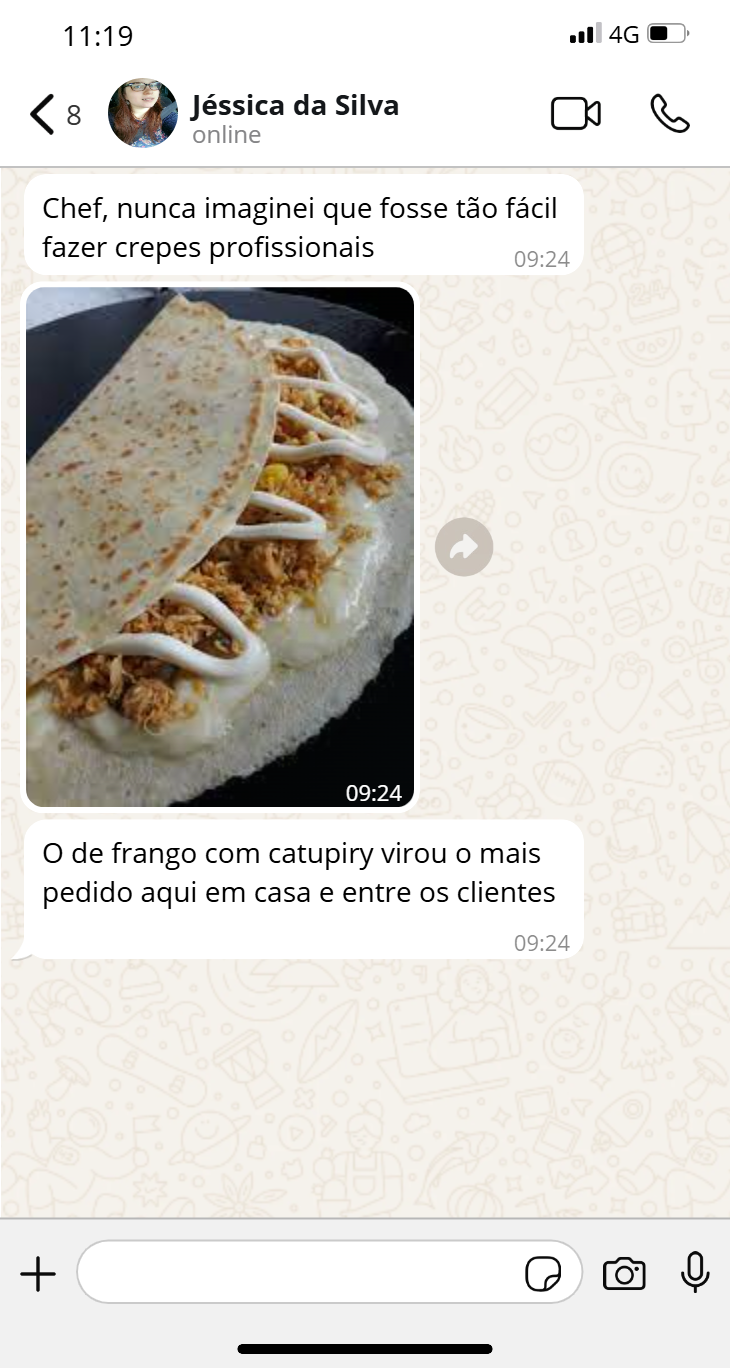Open the camera to take a photo
Screen dimensions: 730x1368
point(624,1274)
